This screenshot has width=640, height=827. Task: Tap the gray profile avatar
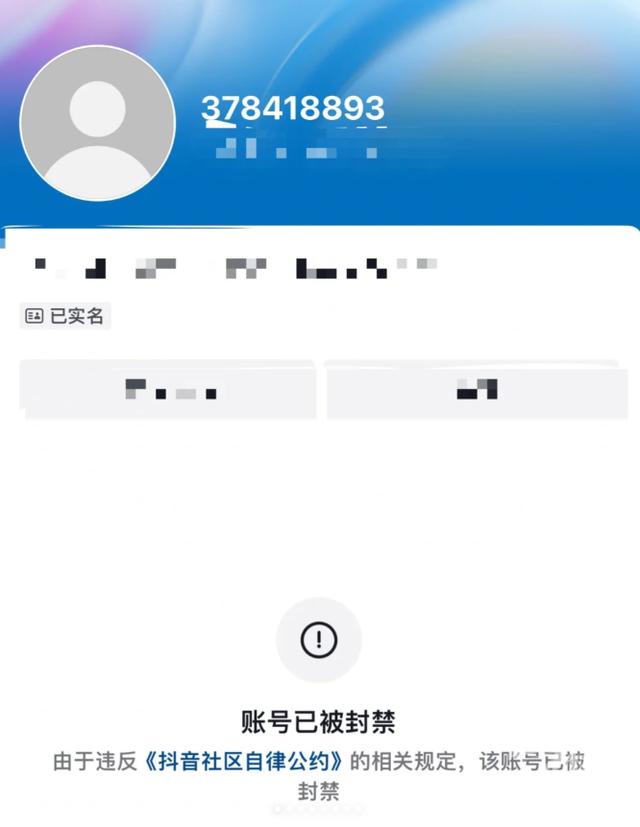coord(98,123)
